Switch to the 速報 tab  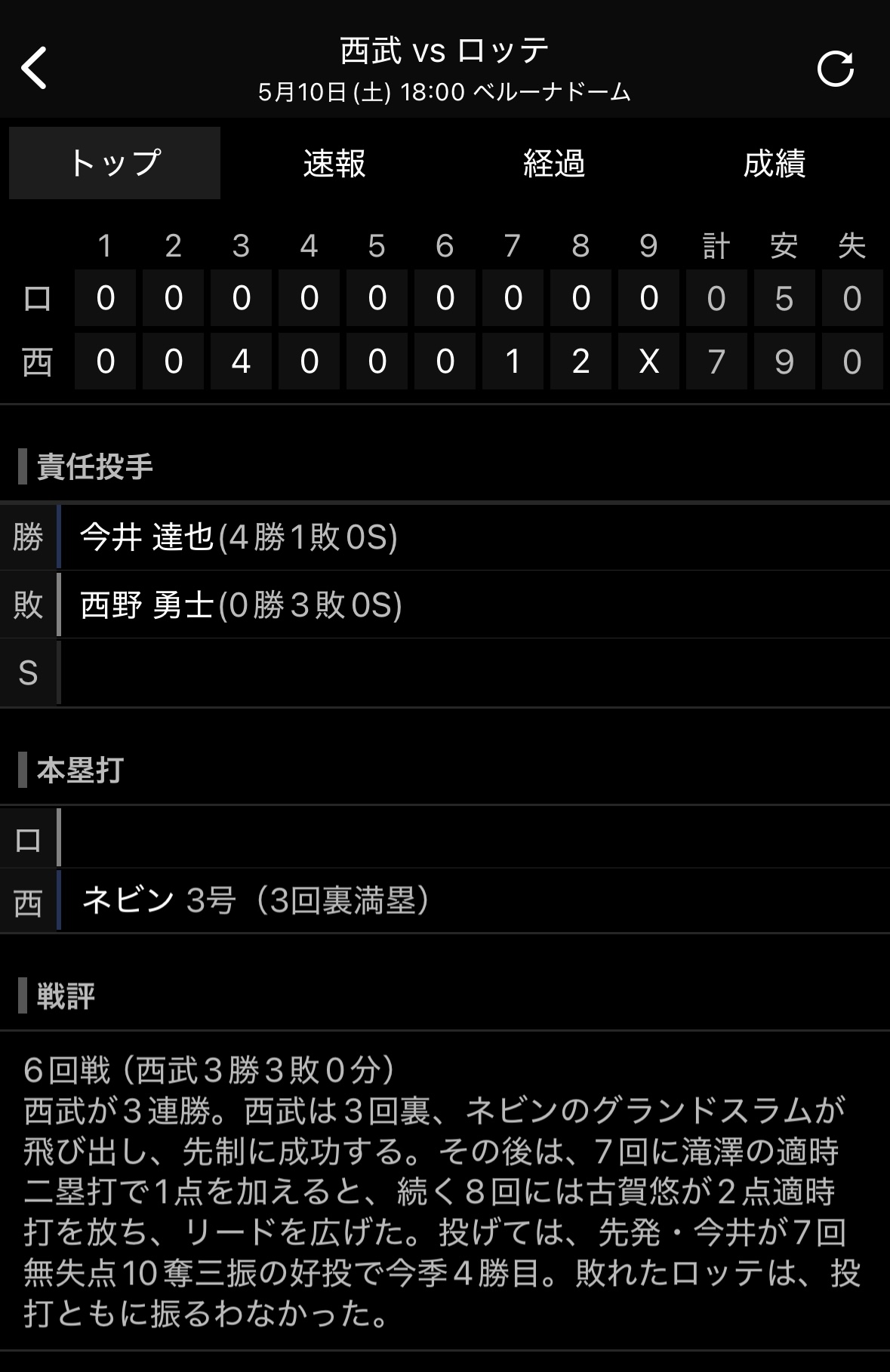(x=334, y=163)
